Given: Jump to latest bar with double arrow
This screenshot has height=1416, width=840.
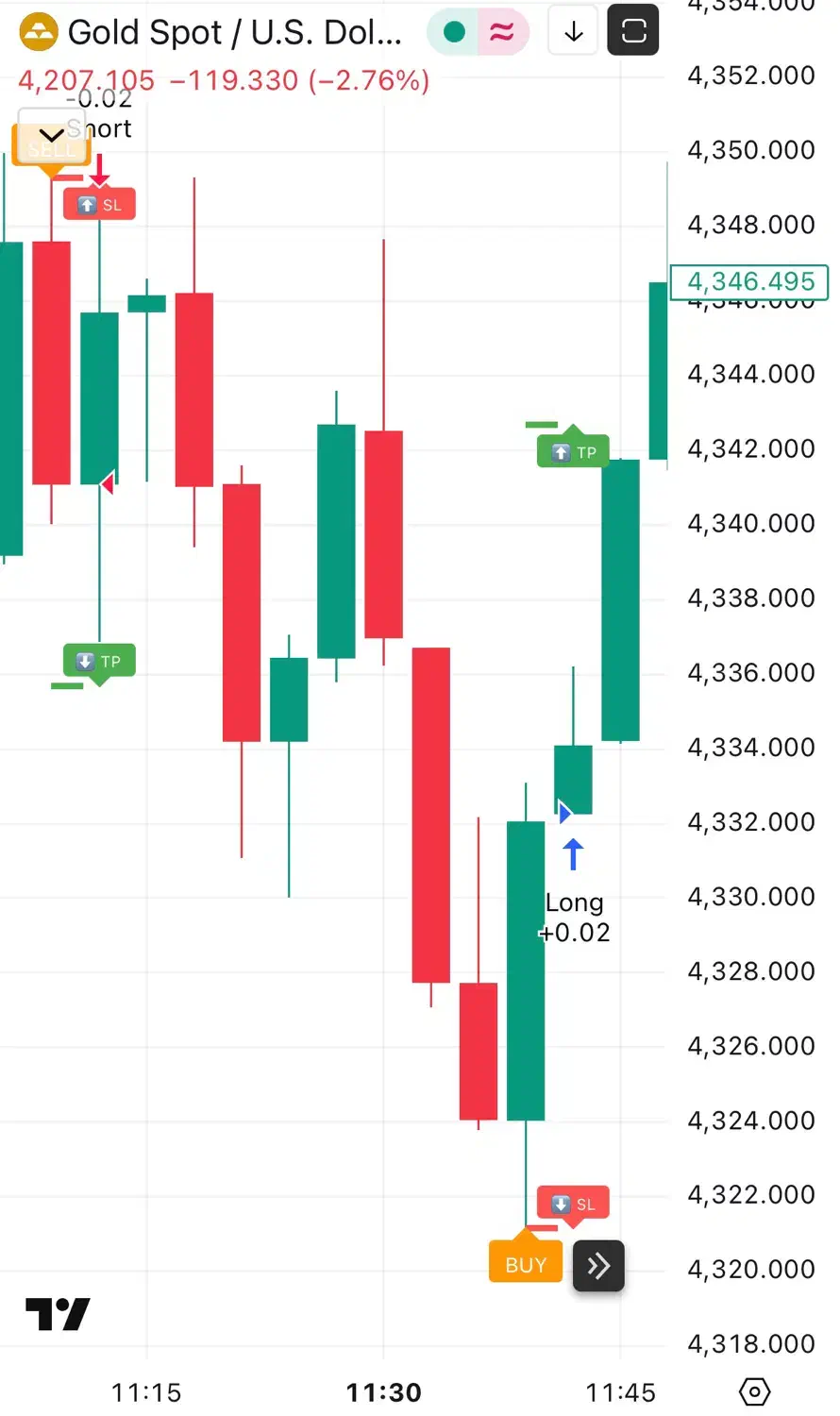Looking at the screenshot, I should coord(598,1265).
